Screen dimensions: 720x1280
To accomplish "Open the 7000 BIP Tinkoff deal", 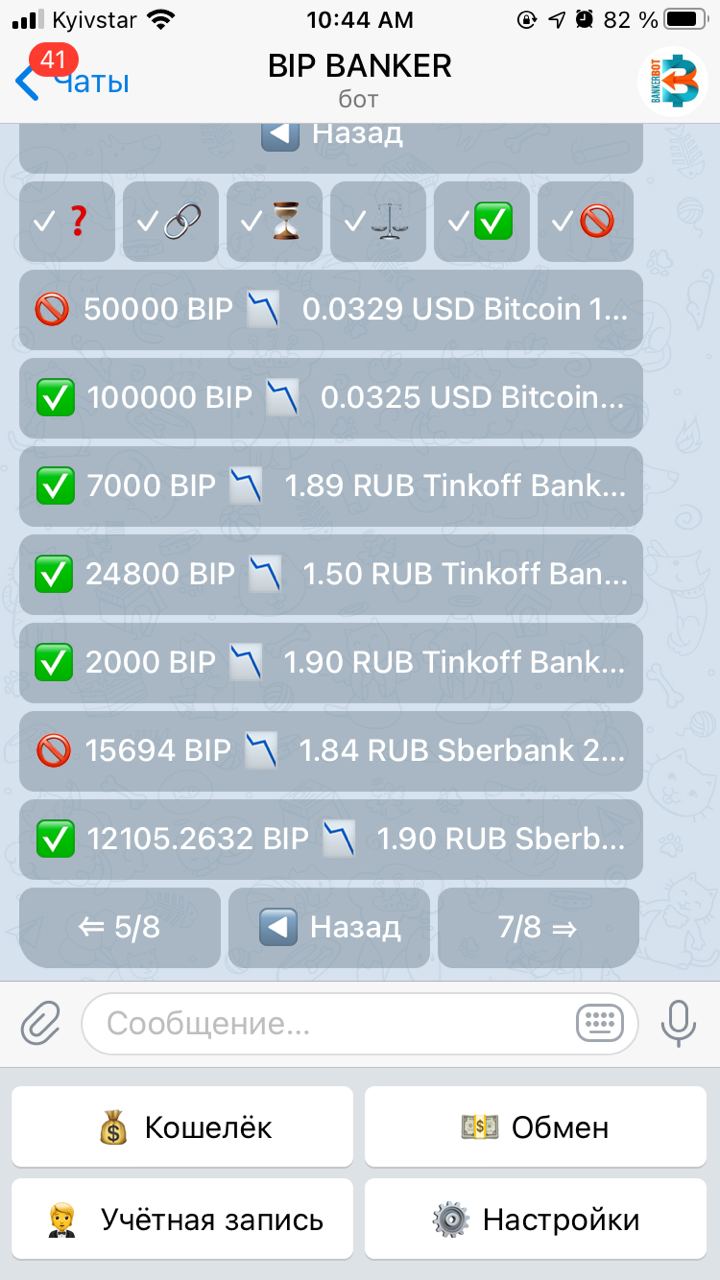I will click(331, 486).
